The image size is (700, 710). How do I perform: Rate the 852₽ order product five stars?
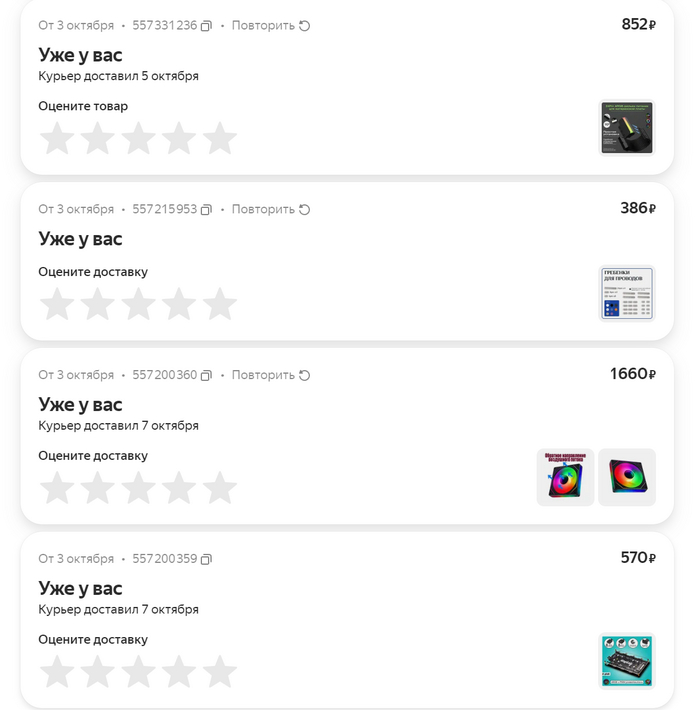pos(220,139)
